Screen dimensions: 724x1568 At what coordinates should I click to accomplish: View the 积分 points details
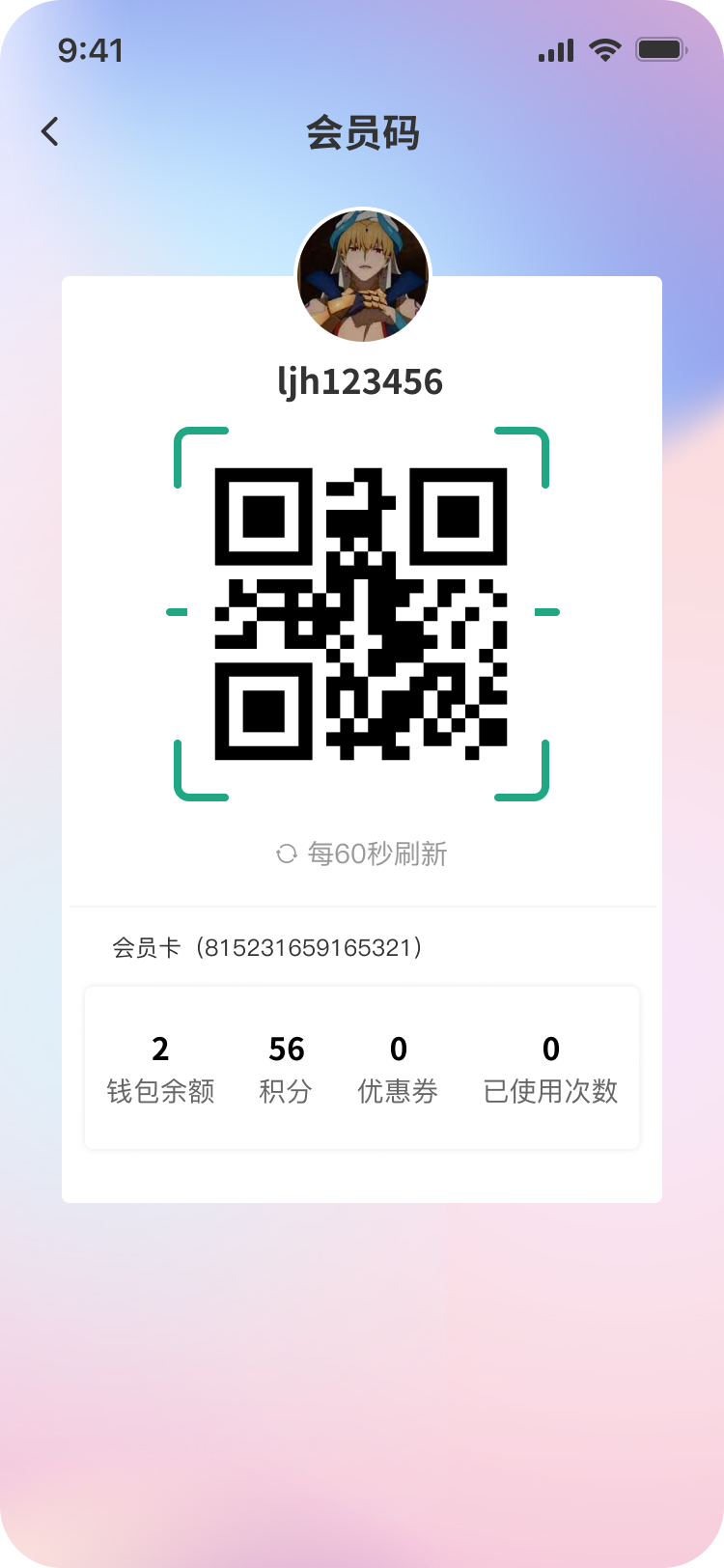pos(286,1069)
